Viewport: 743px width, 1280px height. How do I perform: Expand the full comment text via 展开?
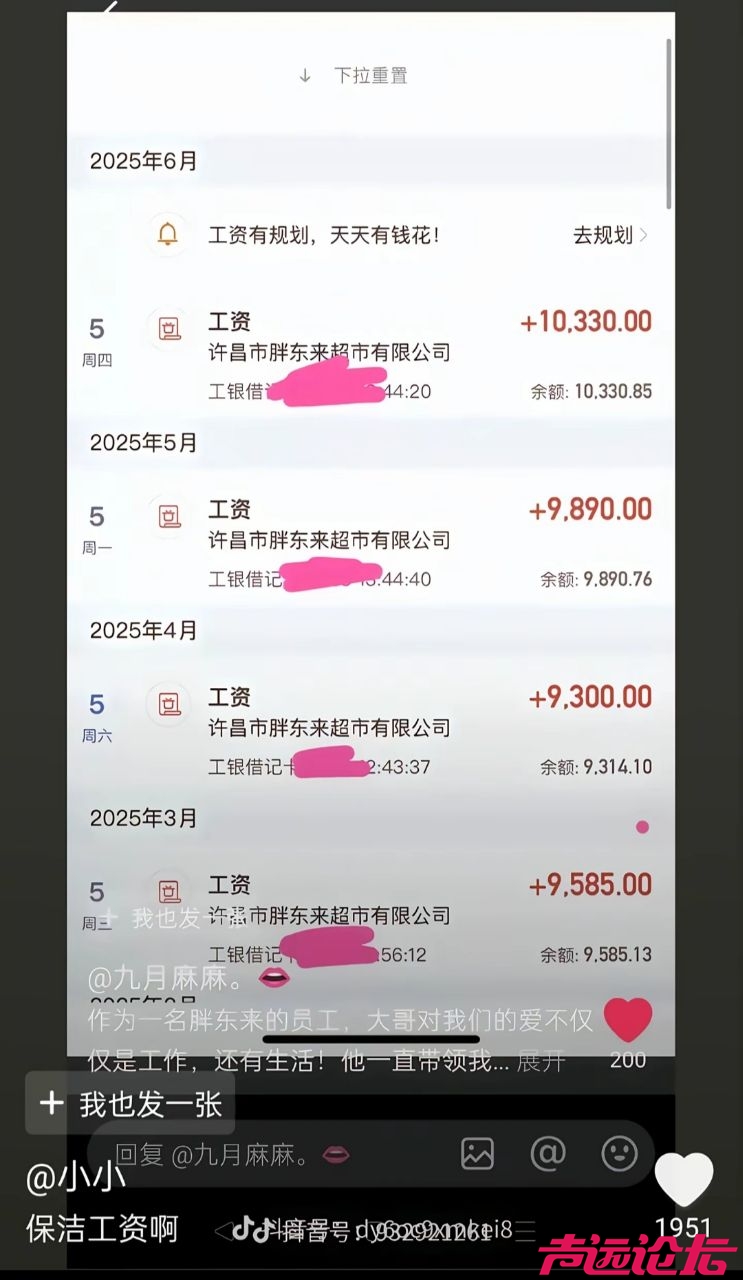pos(541,1062)
